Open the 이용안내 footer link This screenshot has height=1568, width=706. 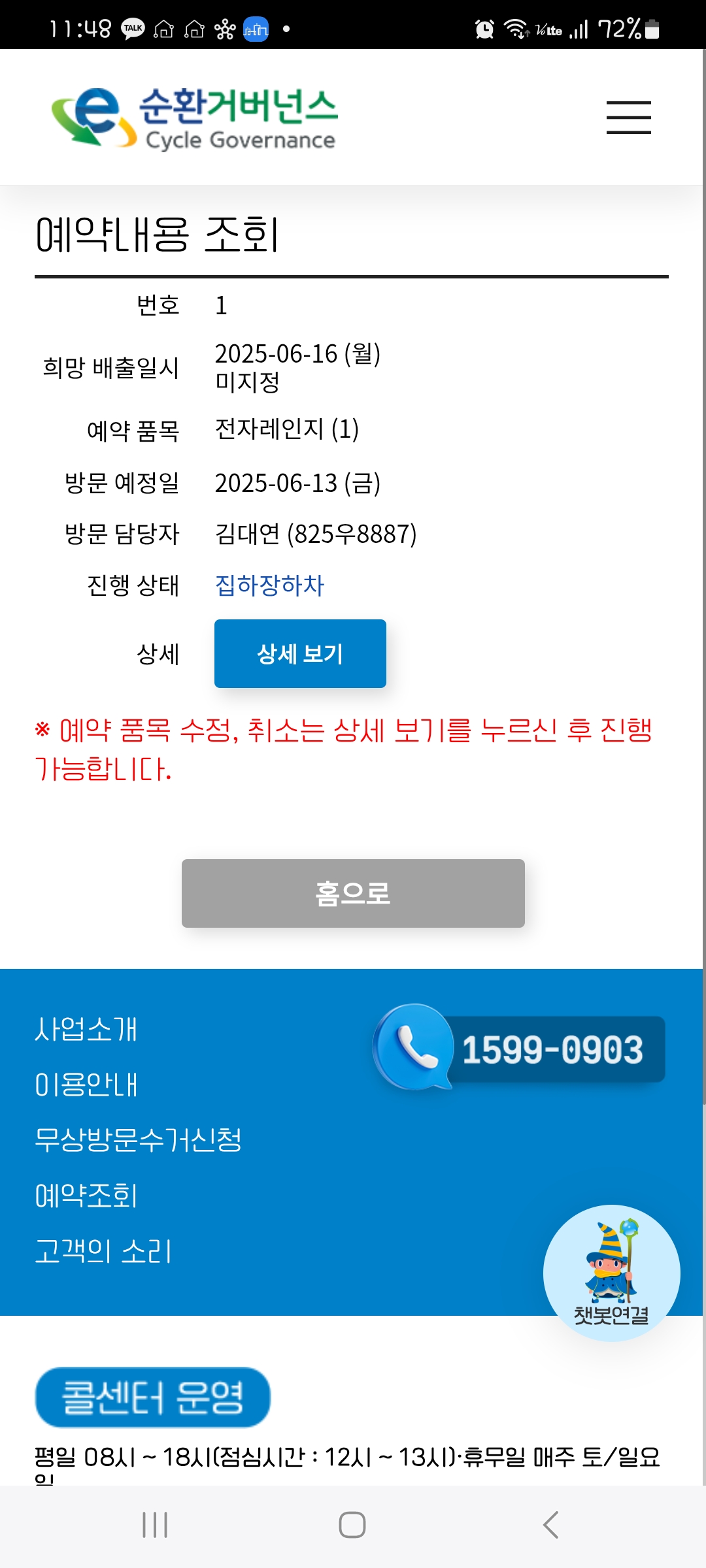pos(86,1085)
